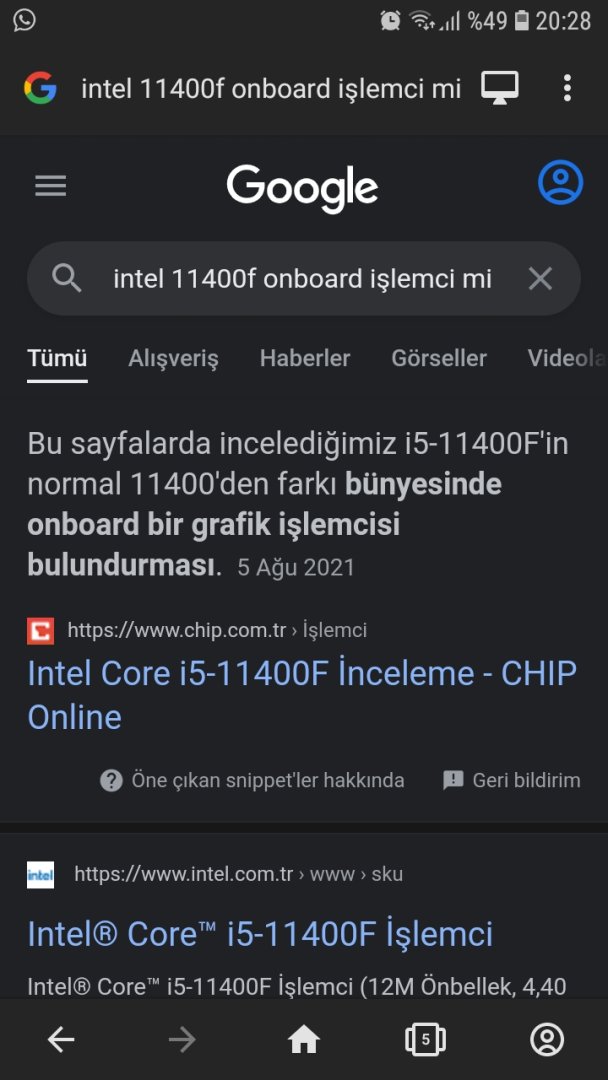Open Intel Core i5-11400F İşlemci result
Viewport: 608px width, 1080px height.
click(260, 933)
